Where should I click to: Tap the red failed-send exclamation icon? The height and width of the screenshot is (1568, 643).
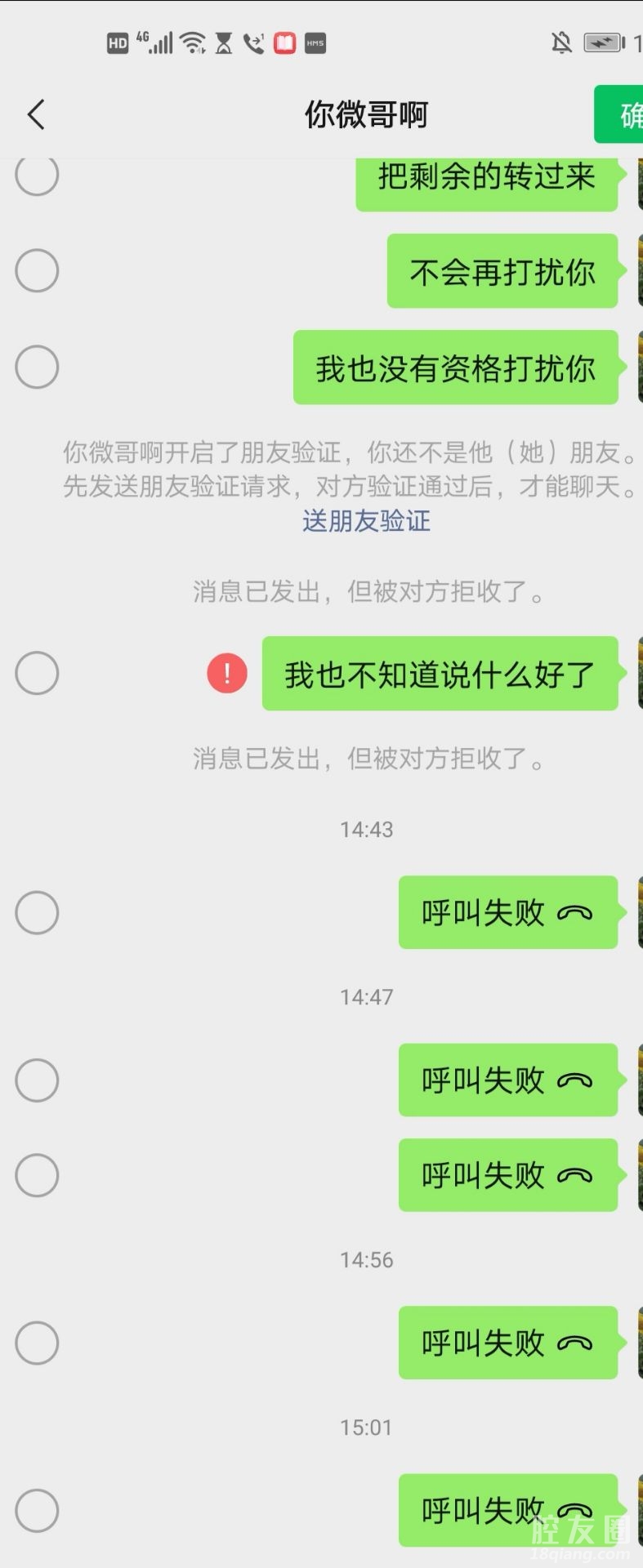click(227, 674)
